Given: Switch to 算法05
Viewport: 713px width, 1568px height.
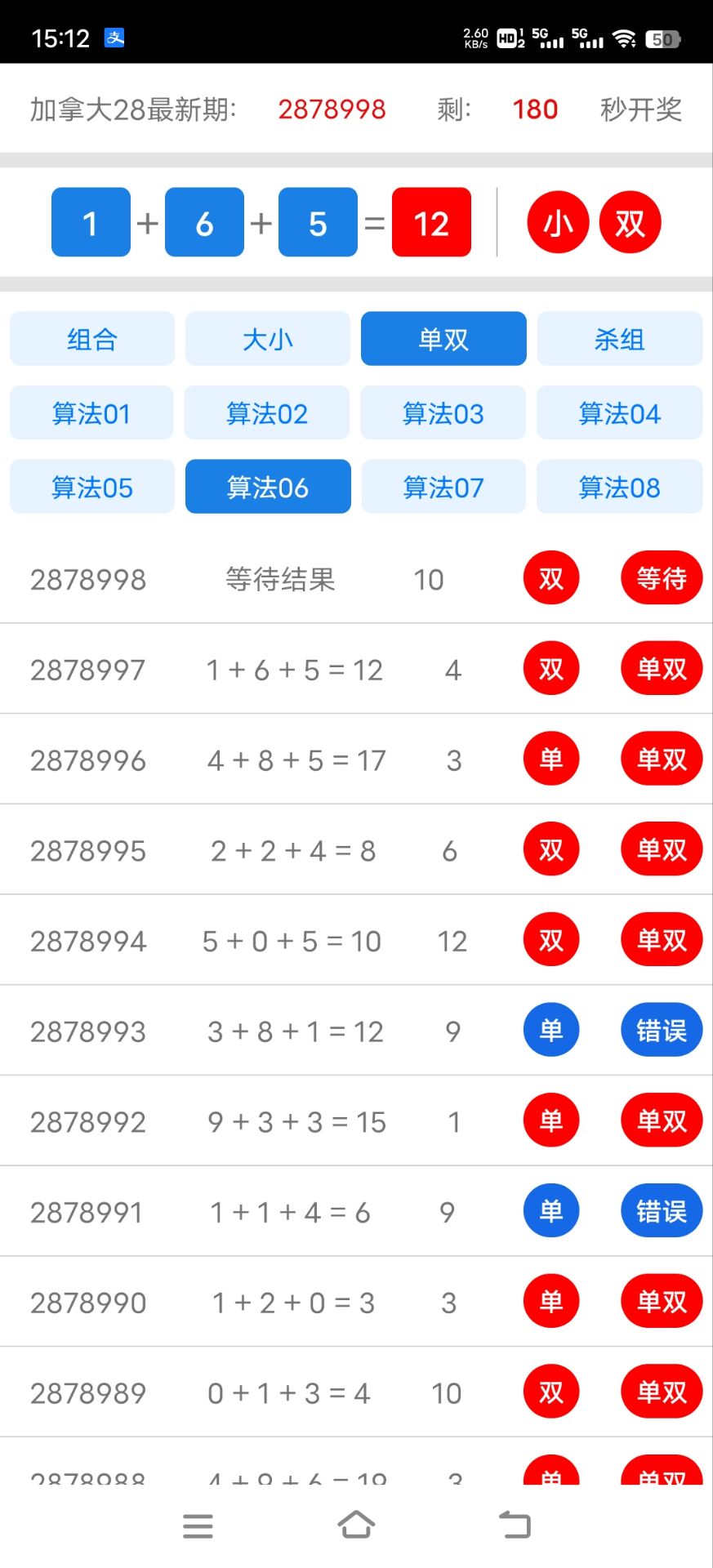Looking at the screenshot, I should coord(92,487).
